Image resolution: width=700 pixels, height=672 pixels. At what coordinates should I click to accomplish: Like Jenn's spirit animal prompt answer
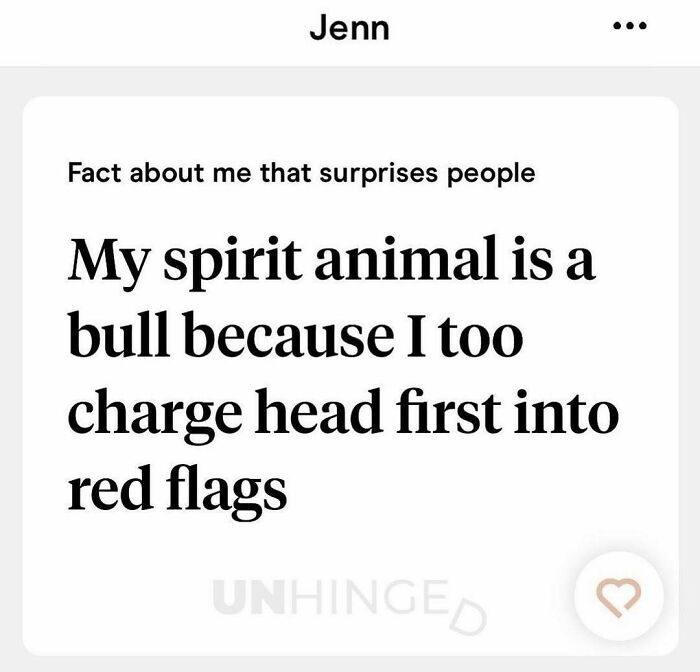[x=620, y=596]
